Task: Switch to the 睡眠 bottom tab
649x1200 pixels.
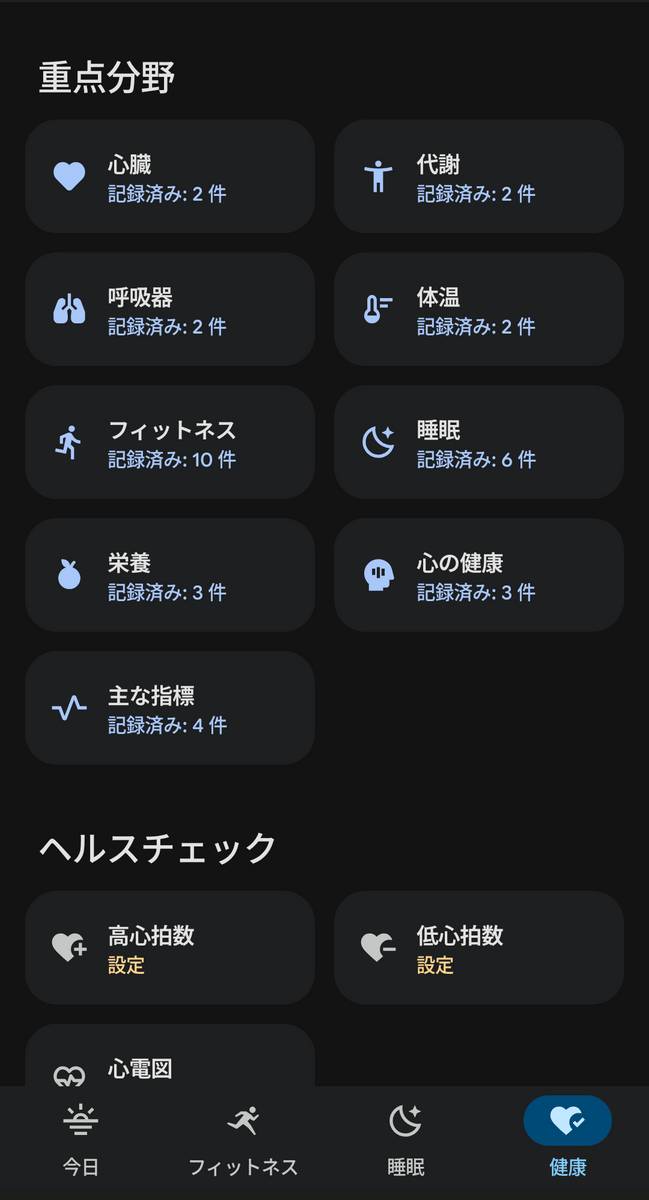Action: 405,1141
